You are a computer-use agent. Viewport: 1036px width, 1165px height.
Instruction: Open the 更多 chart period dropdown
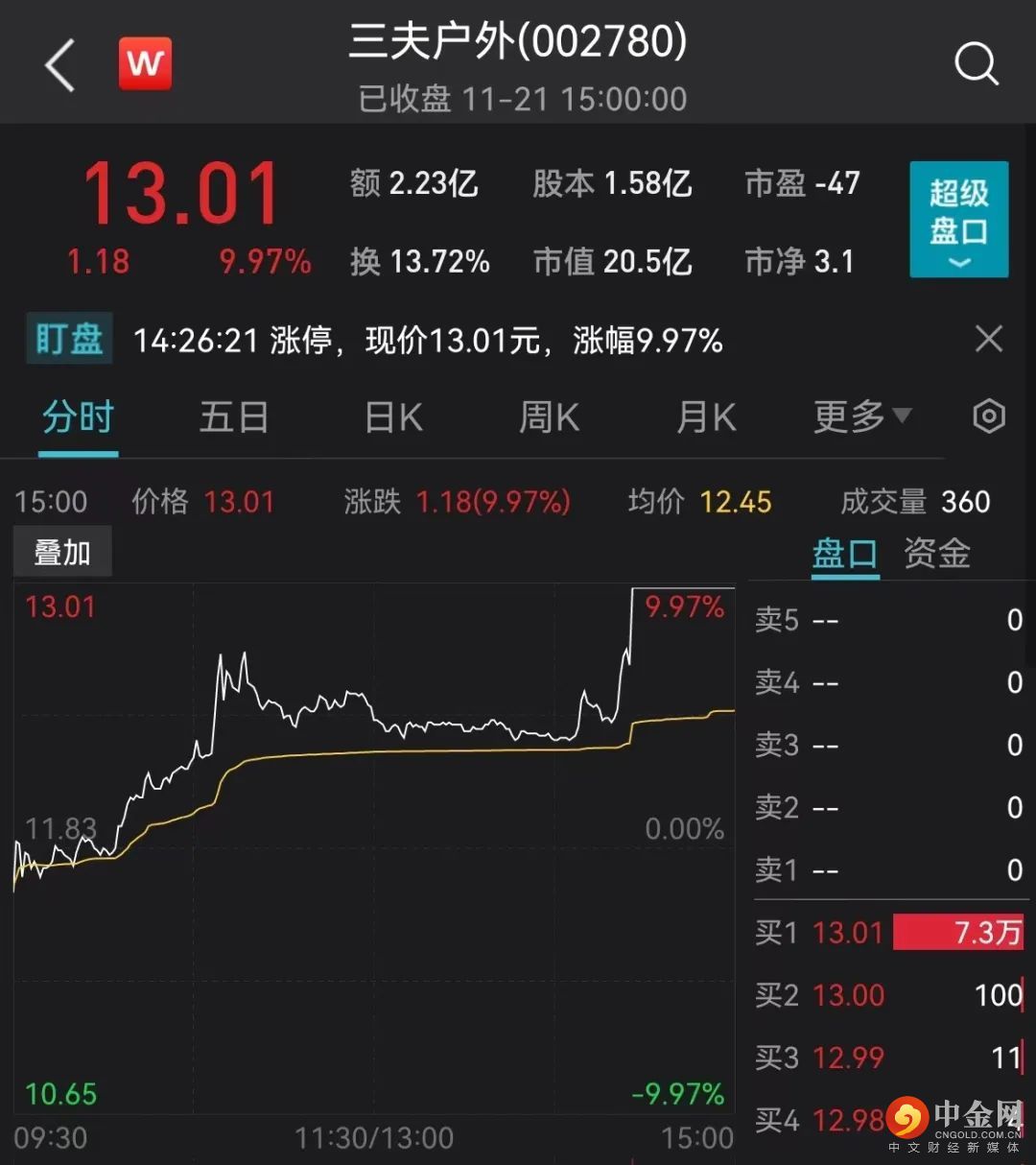pos(861,416)
